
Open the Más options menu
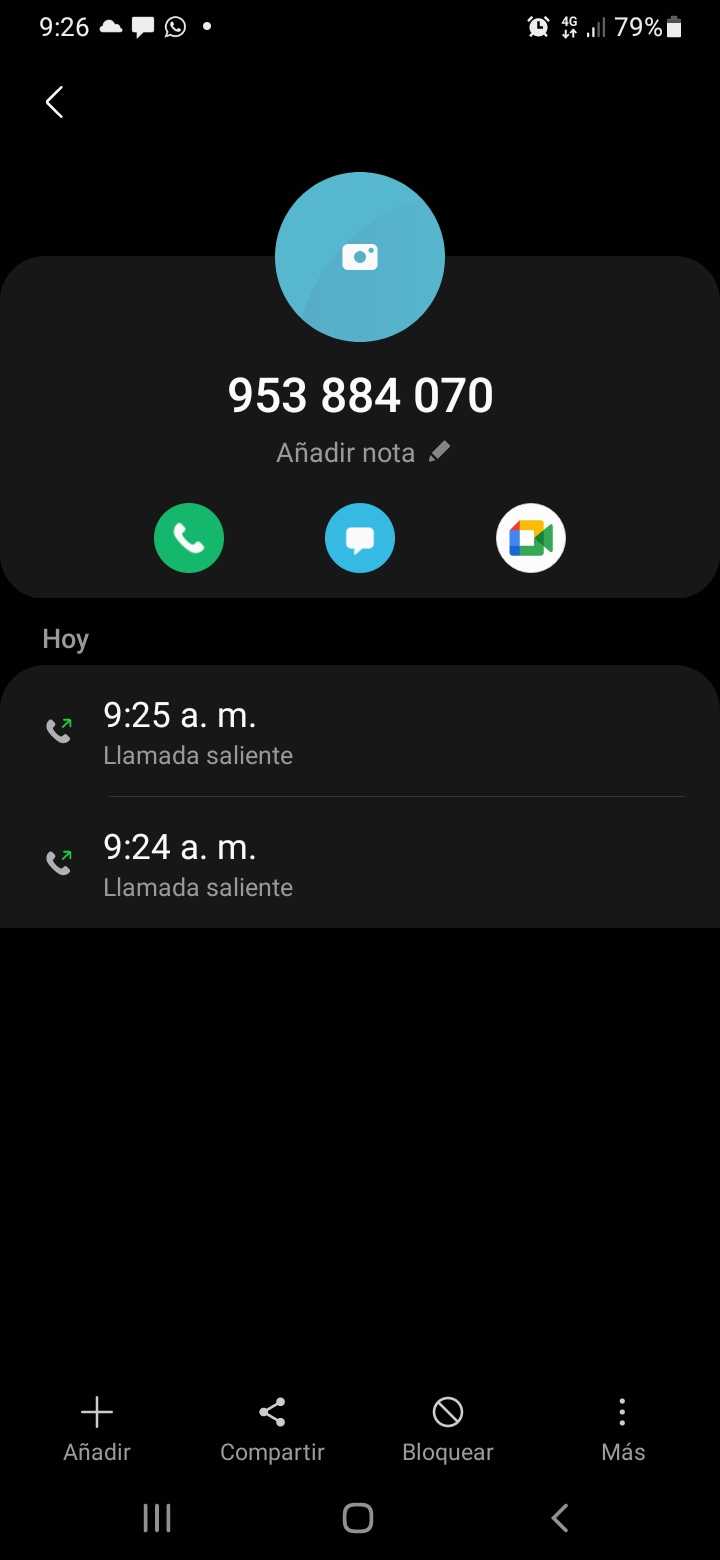(623, 1430)
